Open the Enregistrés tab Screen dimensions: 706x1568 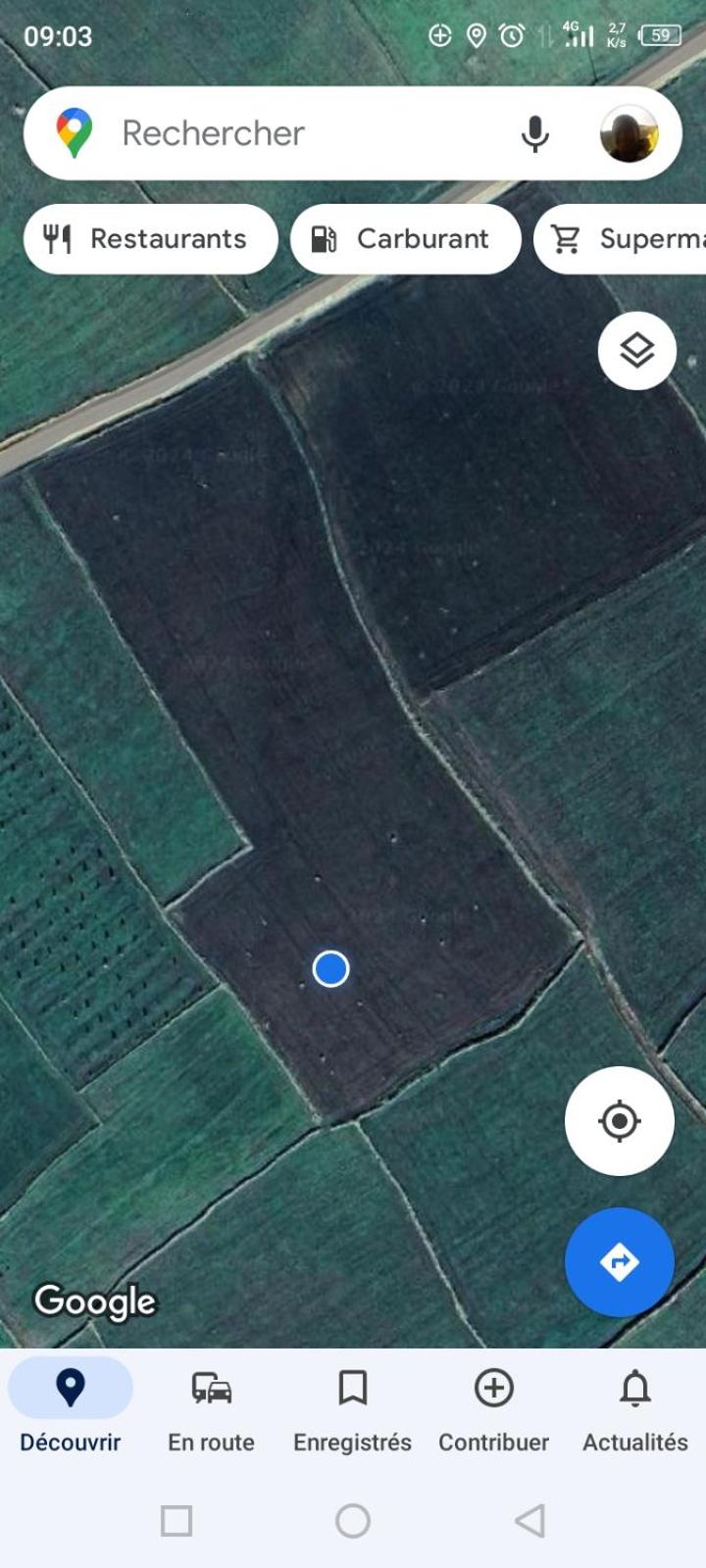(x=353, y=1409)
